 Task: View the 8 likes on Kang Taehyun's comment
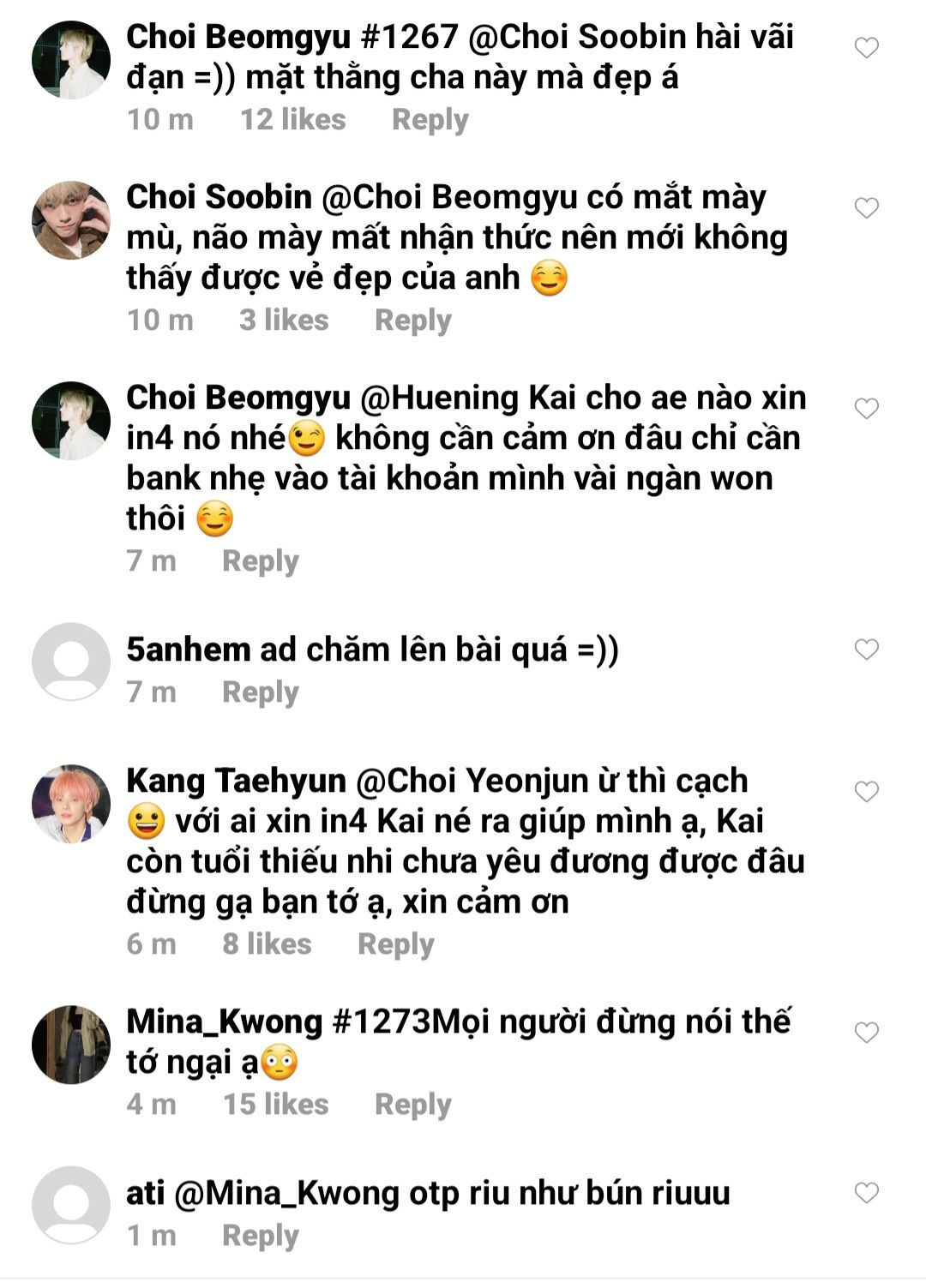click(267, 944)
